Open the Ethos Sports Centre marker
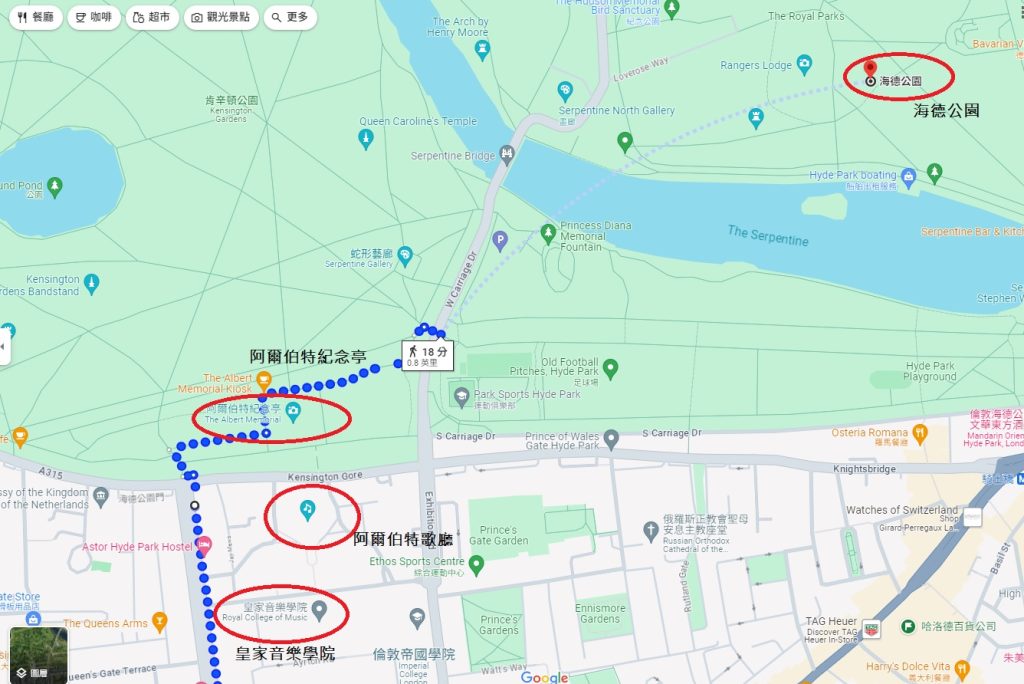The width and height of the screenshot is (1024, 684). (x=477, y=565)
